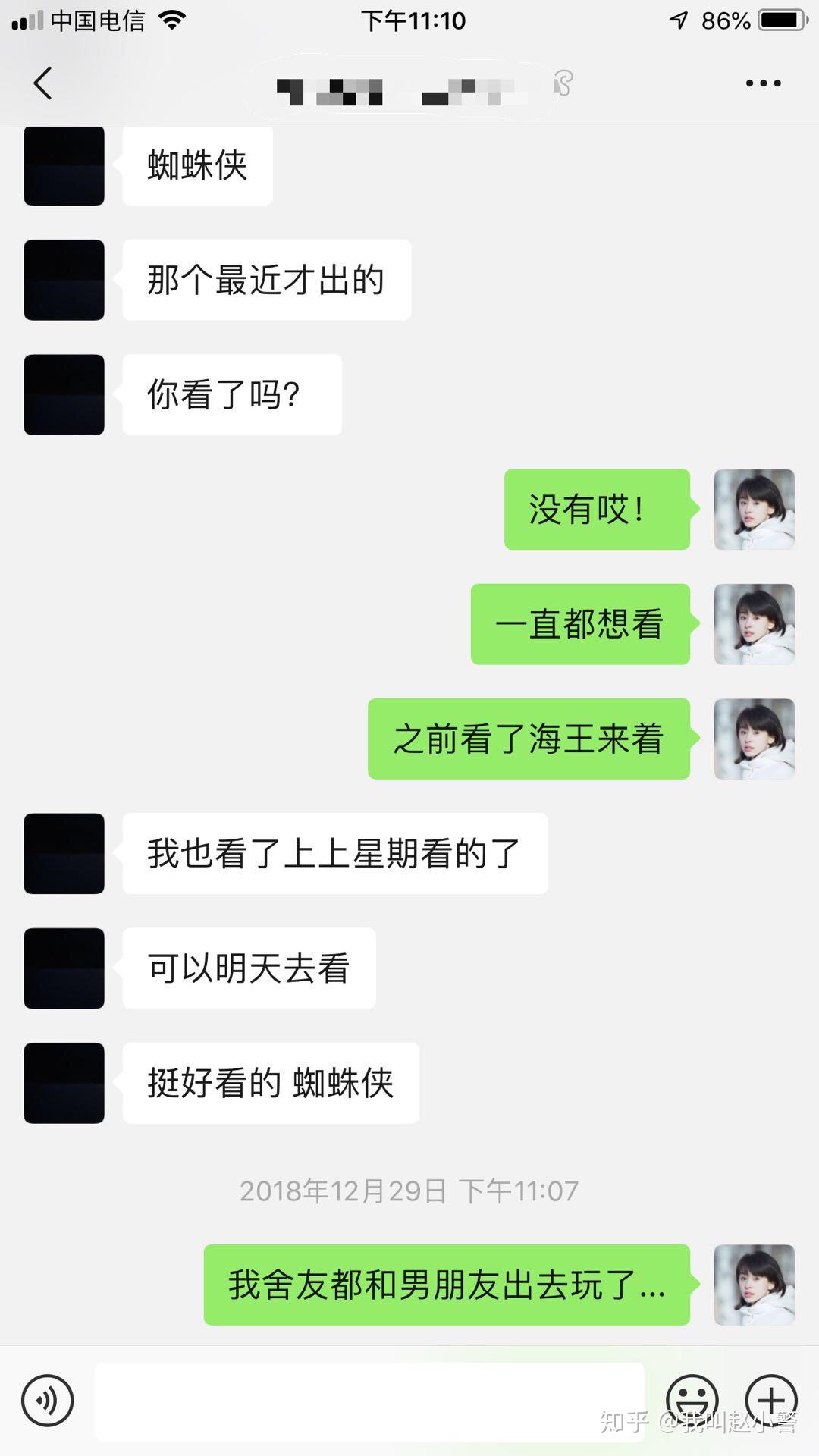The width and height of the screenshot is (819, 1456).
Task: Switch to voice message input
Action: click(x=48, y=1401)
